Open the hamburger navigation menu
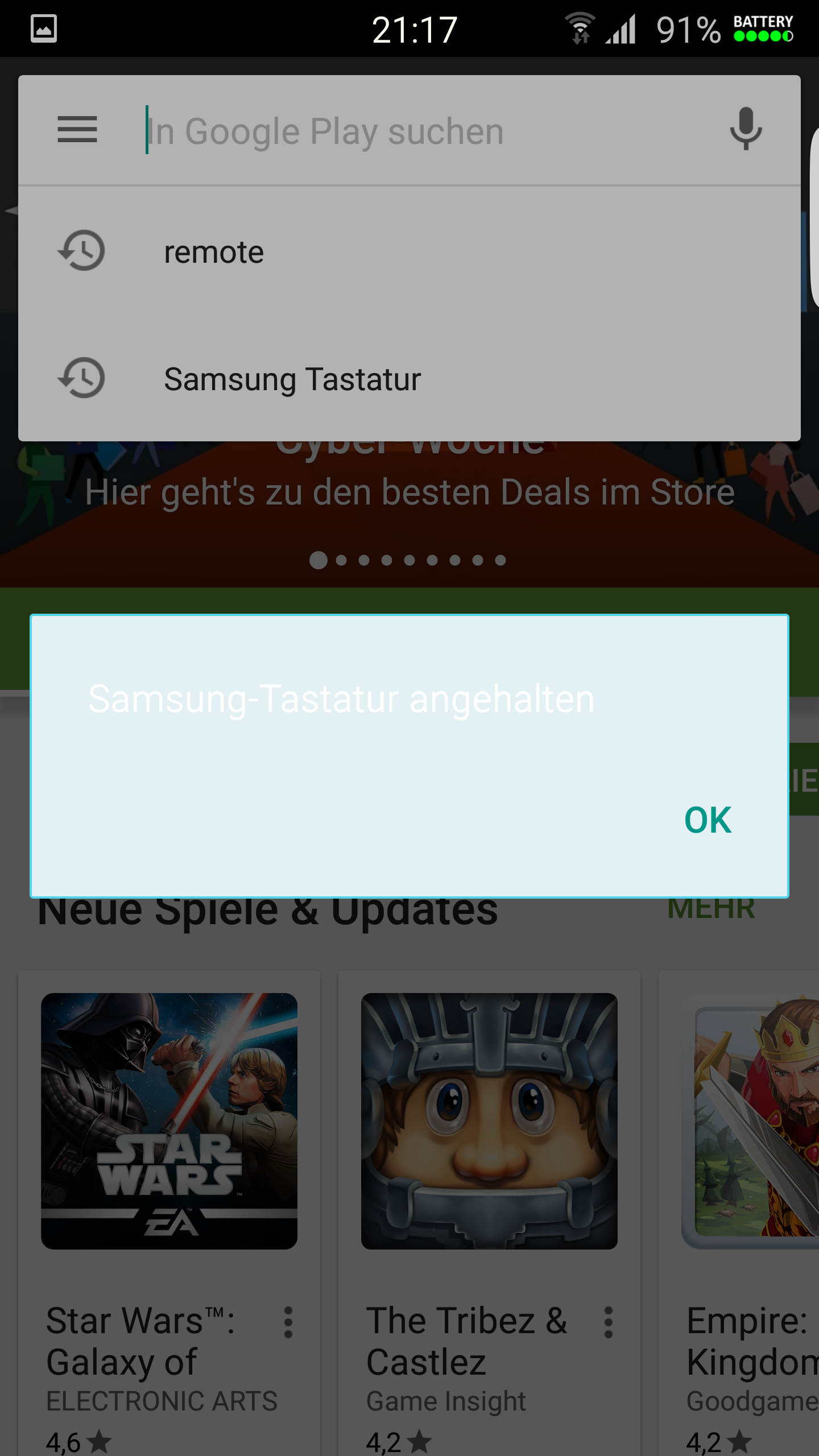Viewport: 819px width, 1456px height. pos(77,130)
